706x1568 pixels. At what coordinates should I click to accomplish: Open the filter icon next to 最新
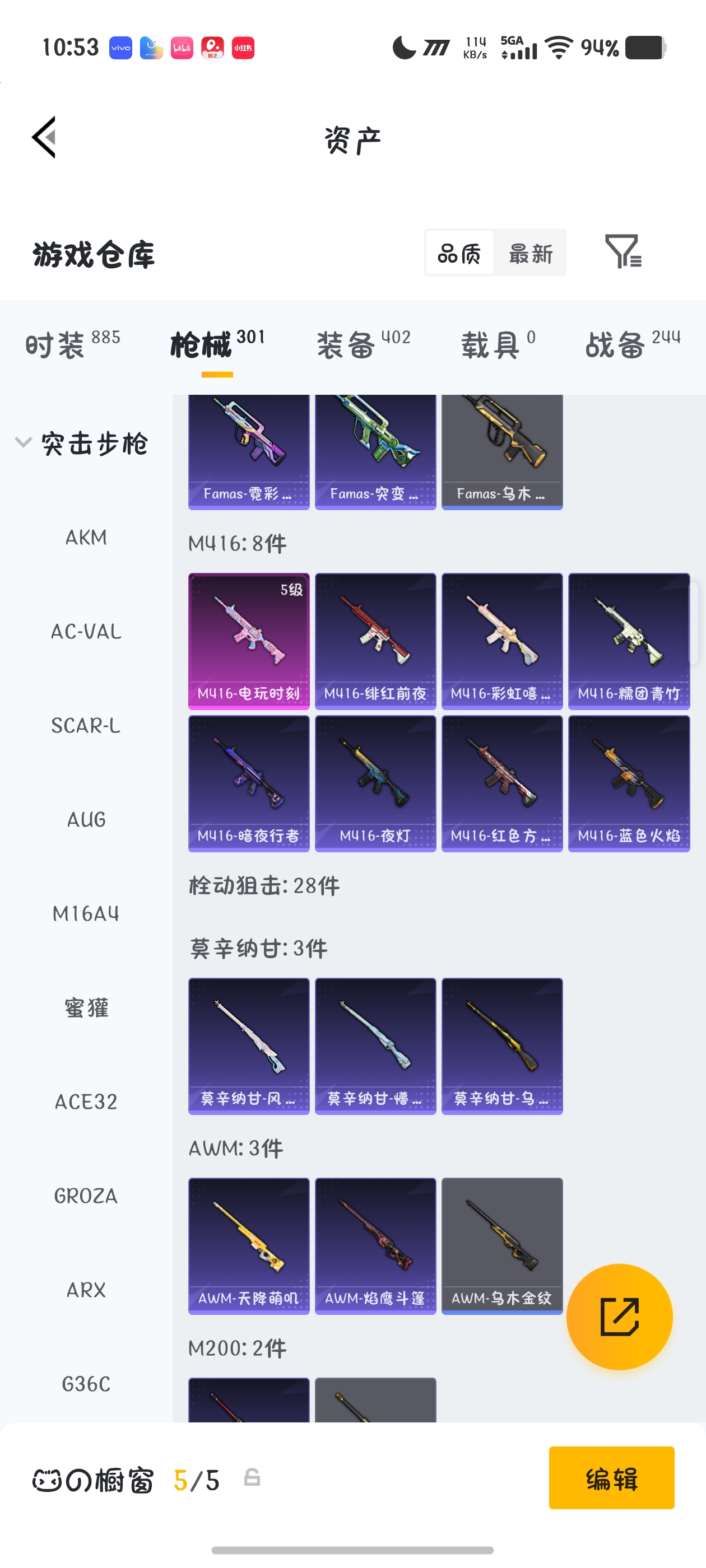tap(623, 251)
